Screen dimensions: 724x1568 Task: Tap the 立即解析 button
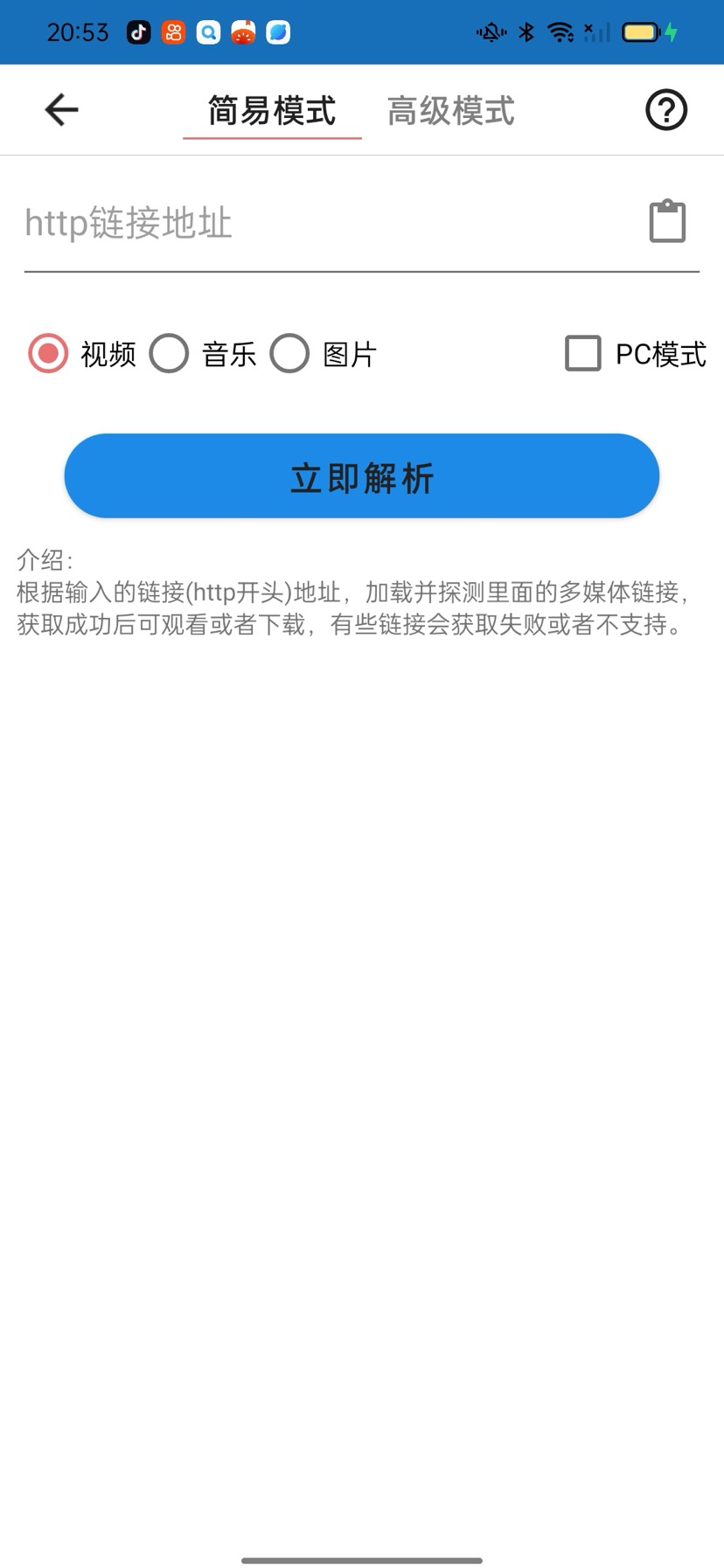(x=361, y=476)
